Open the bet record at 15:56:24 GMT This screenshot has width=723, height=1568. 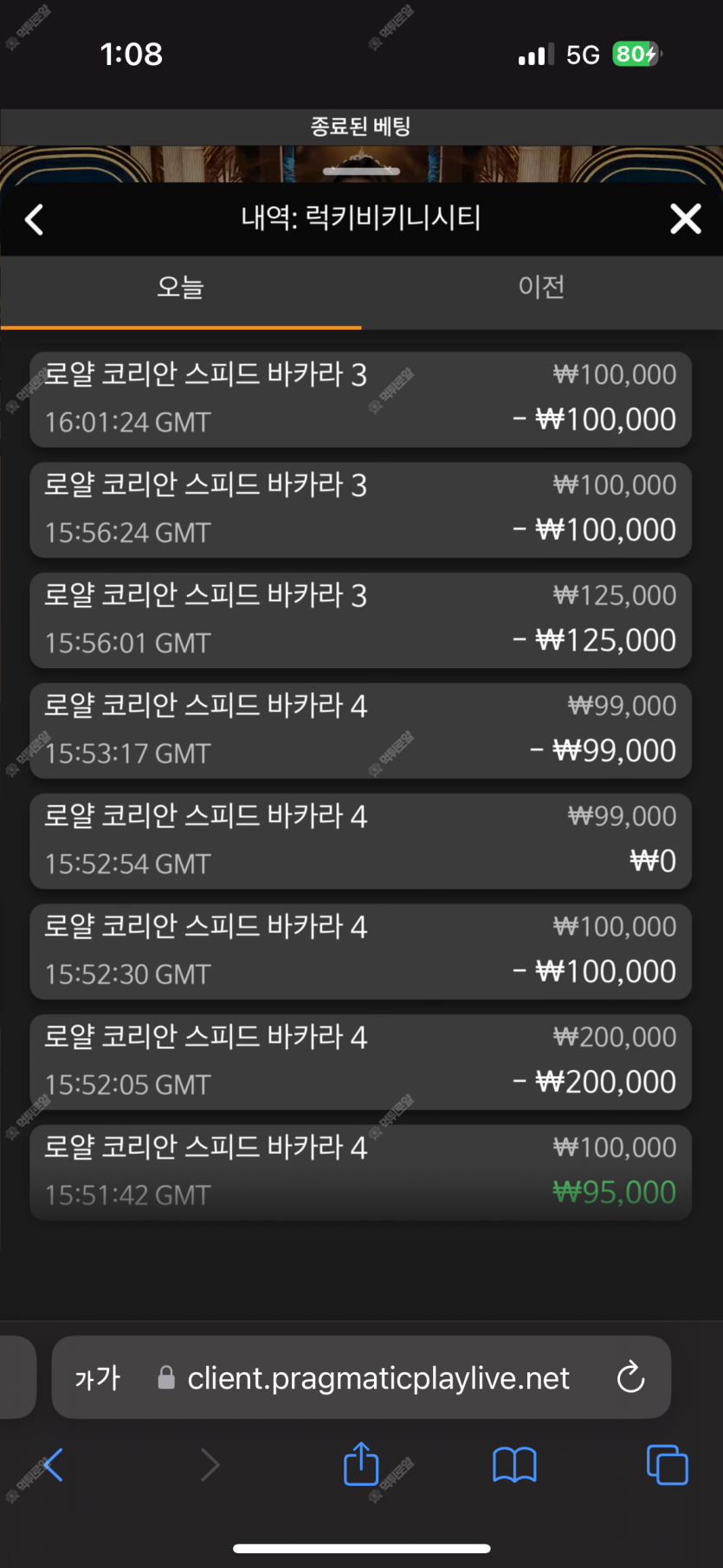[x=361, y=509]
